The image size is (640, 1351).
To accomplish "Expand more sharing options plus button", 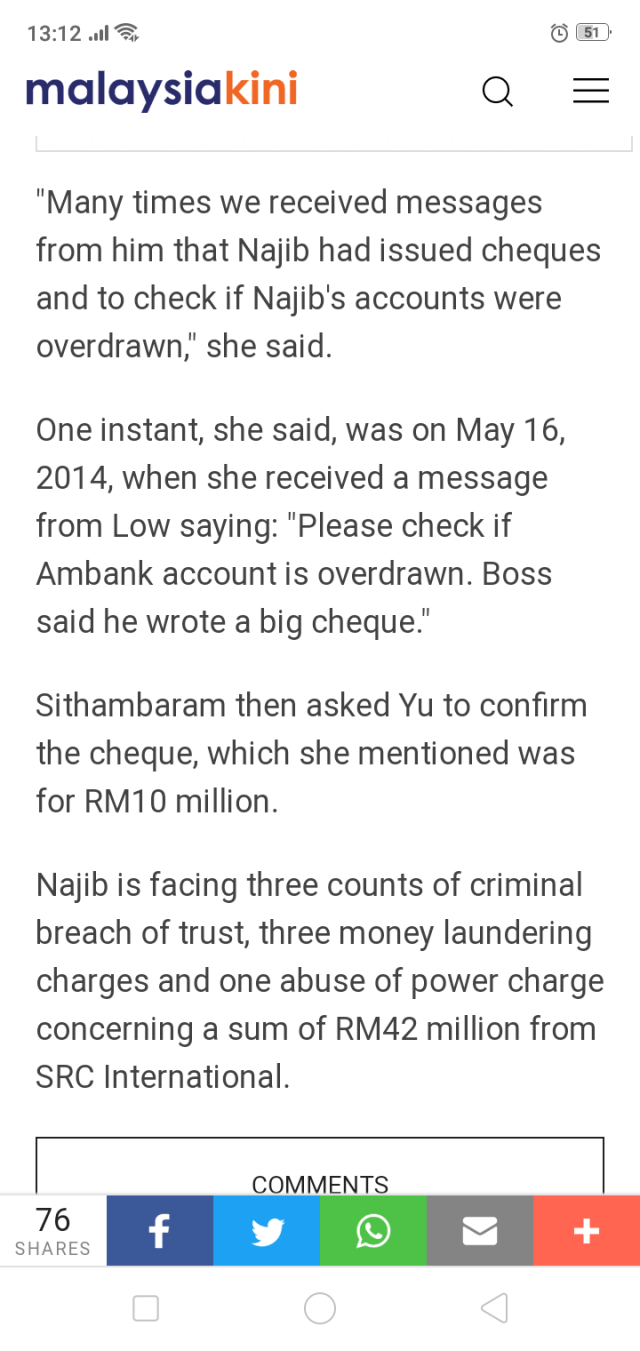I will pos(586,1231).
